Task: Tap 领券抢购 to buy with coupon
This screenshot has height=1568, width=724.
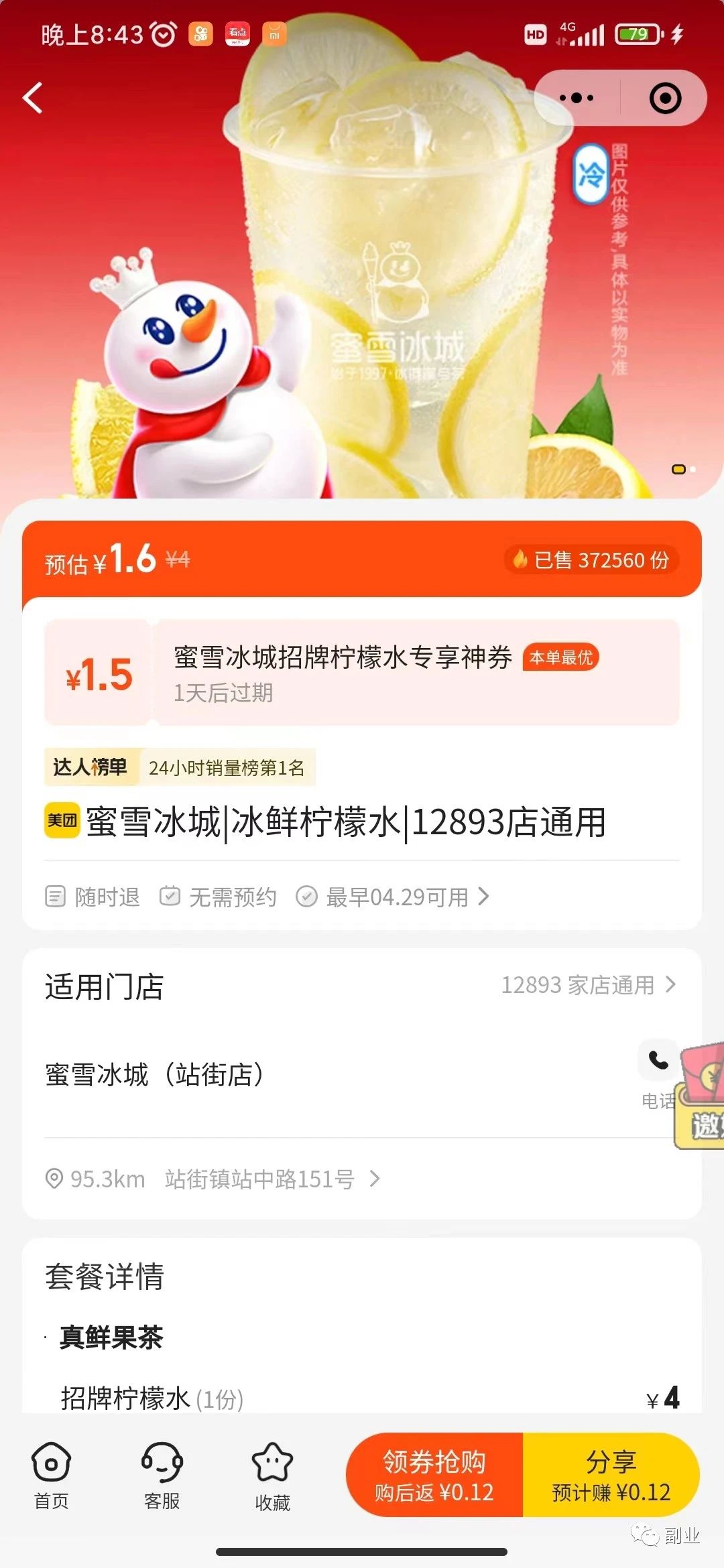Action: tap(434, 1475)
